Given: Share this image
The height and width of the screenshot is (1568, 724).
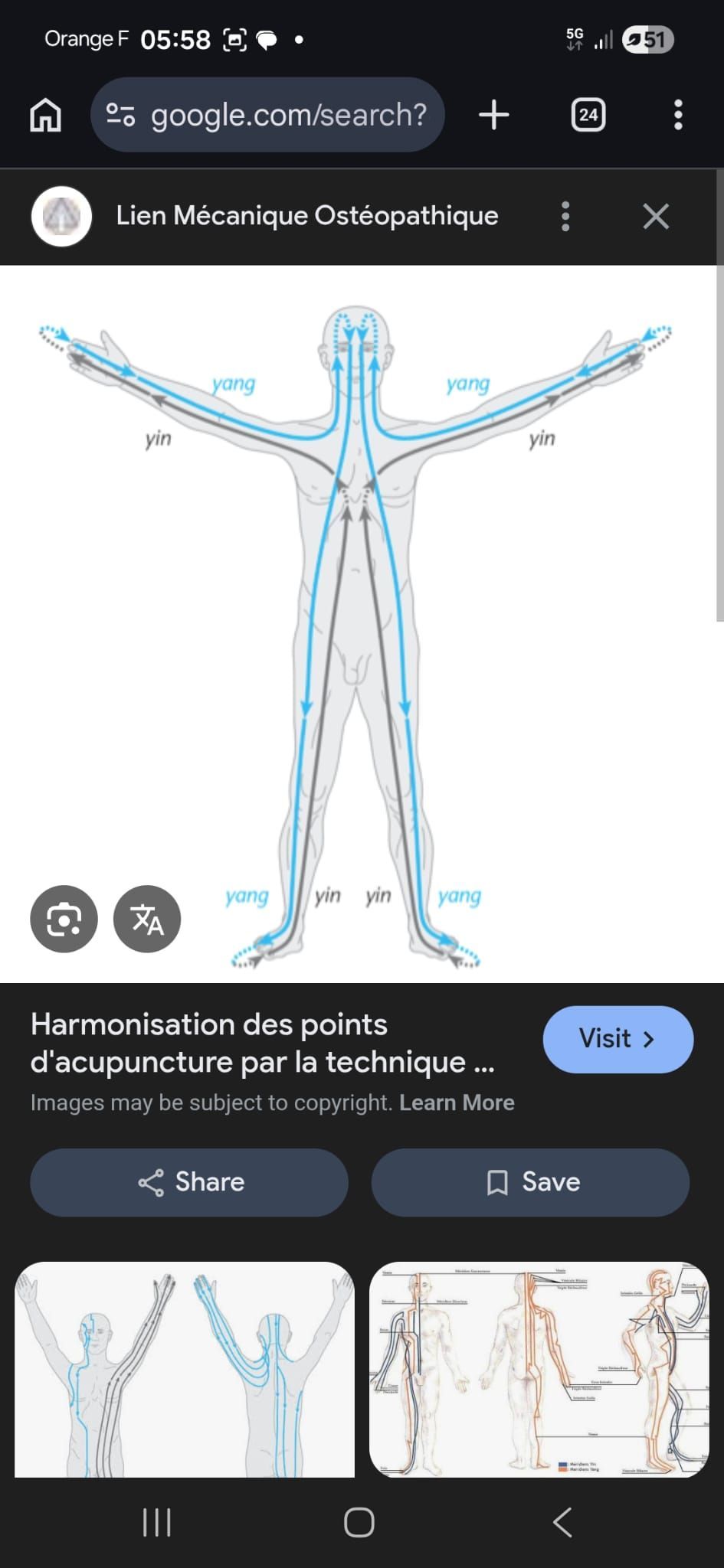Looking at the screenshot, I should [x=189, y=1182].
